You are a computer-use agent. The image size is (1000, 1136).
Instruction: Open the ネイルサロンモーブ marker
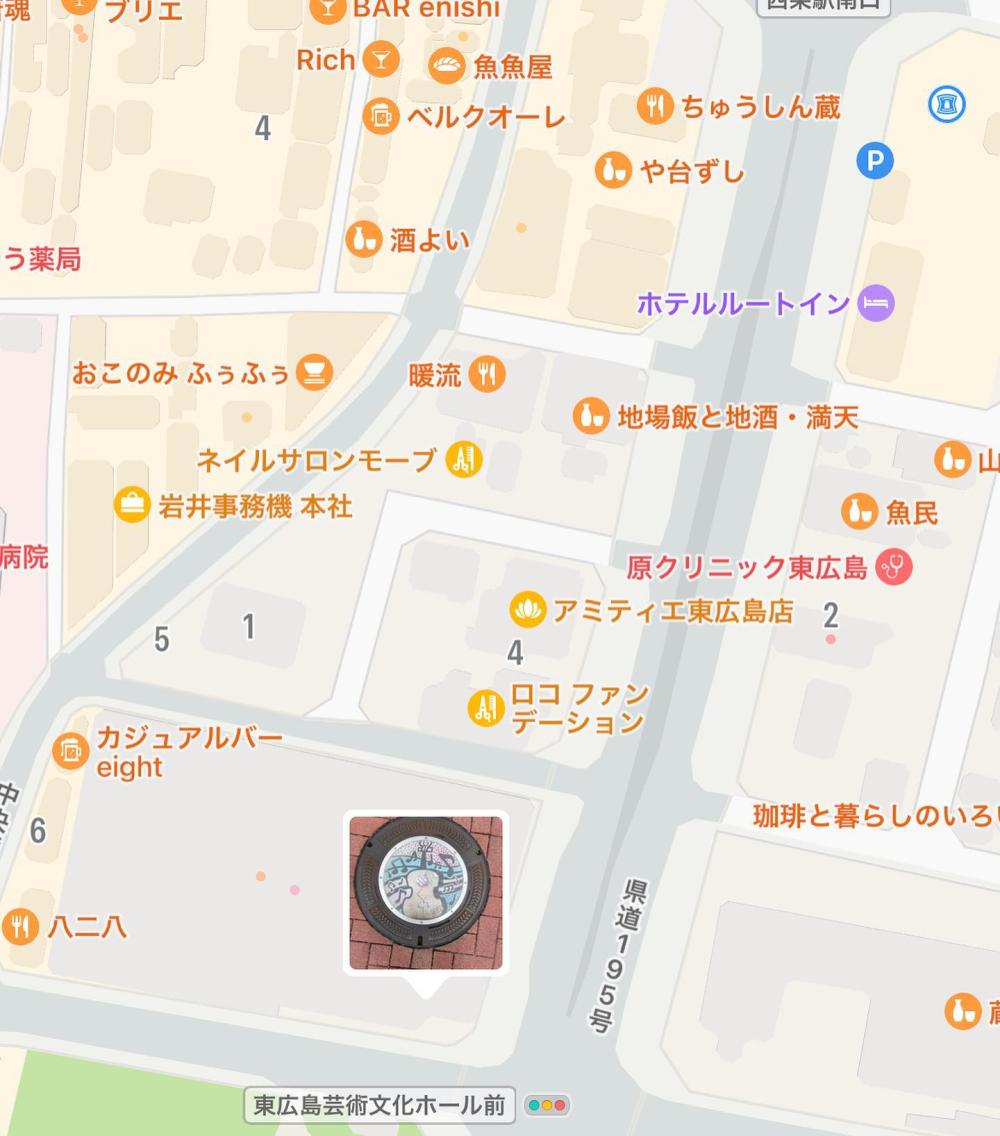pyautogui.click(x=464, y=460)
